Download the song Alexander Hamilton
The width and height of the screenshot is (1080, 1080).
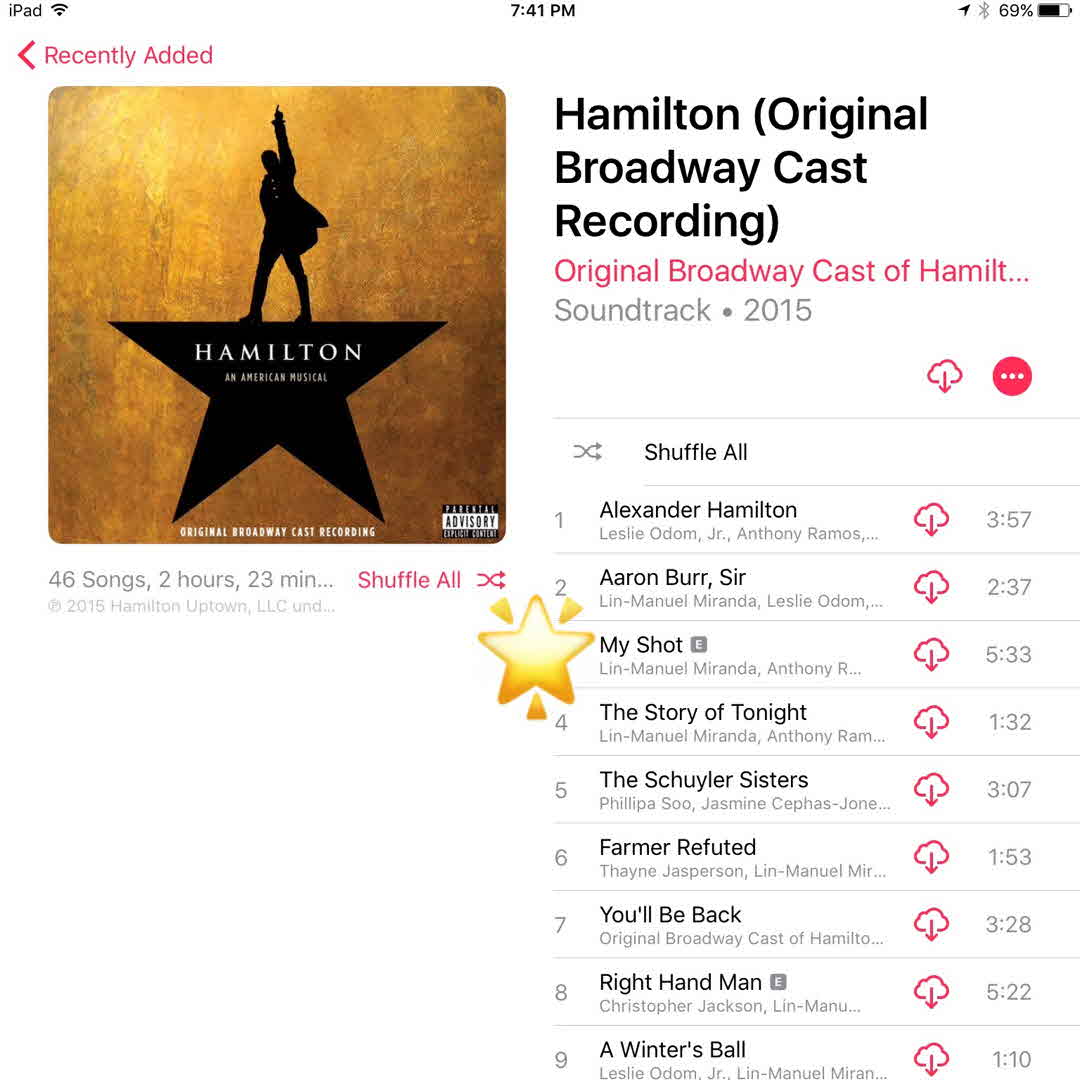[x=931, y=520]
